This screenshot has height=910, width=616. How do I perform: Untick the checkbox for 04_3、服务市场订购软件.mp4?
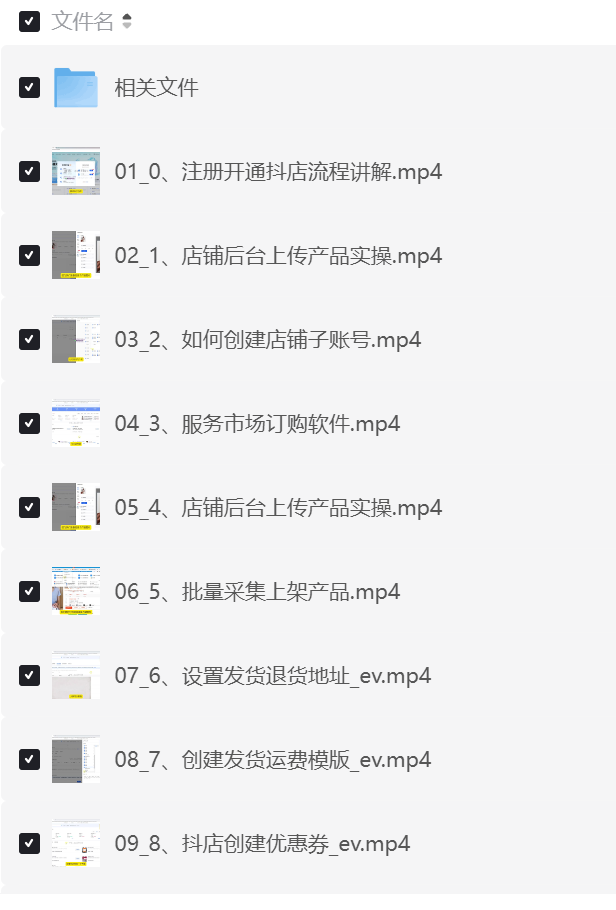[x=29, y=424]
